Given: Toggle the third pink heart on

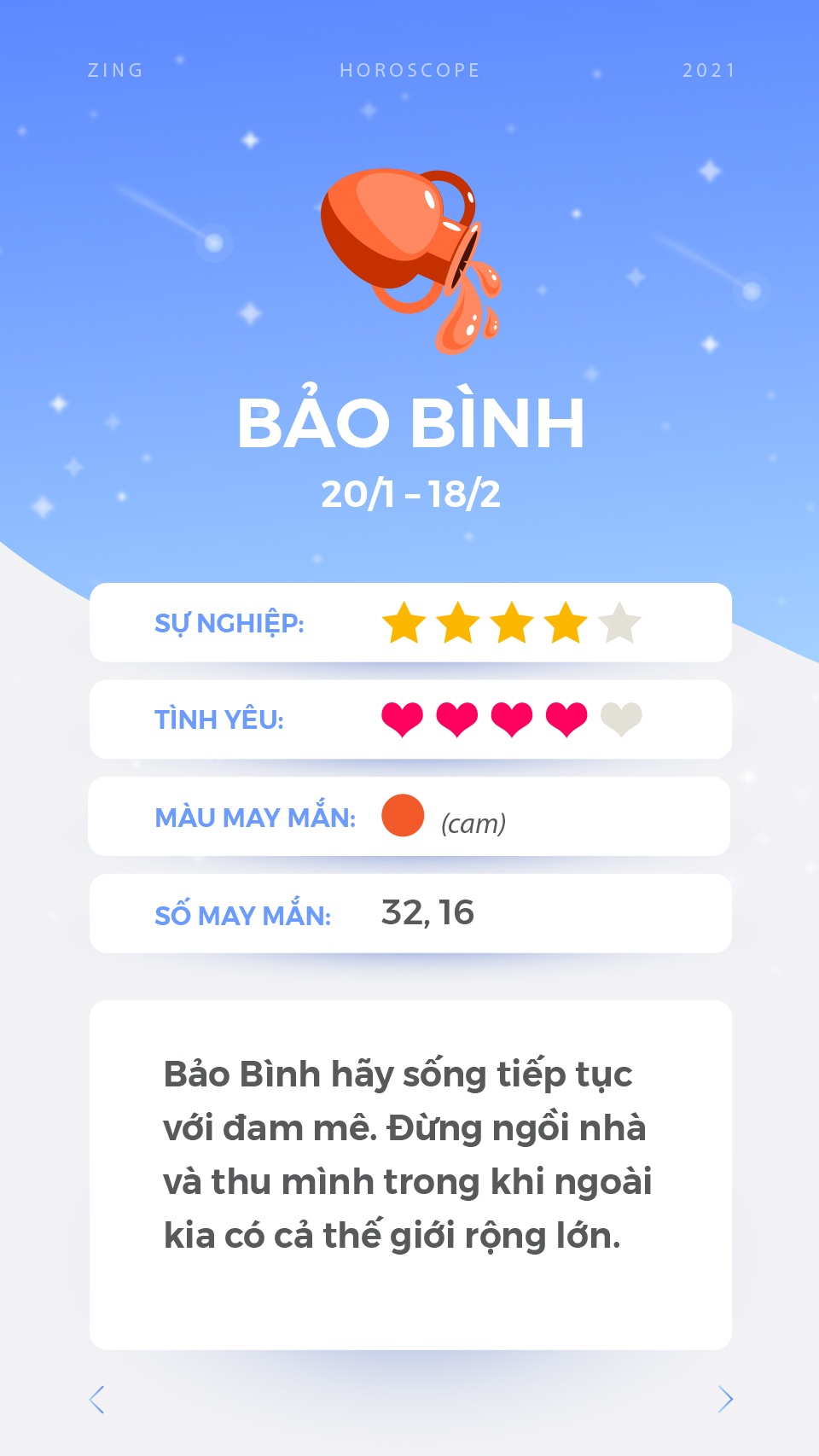Looking at the screenshot, I should tap(510, 719).
